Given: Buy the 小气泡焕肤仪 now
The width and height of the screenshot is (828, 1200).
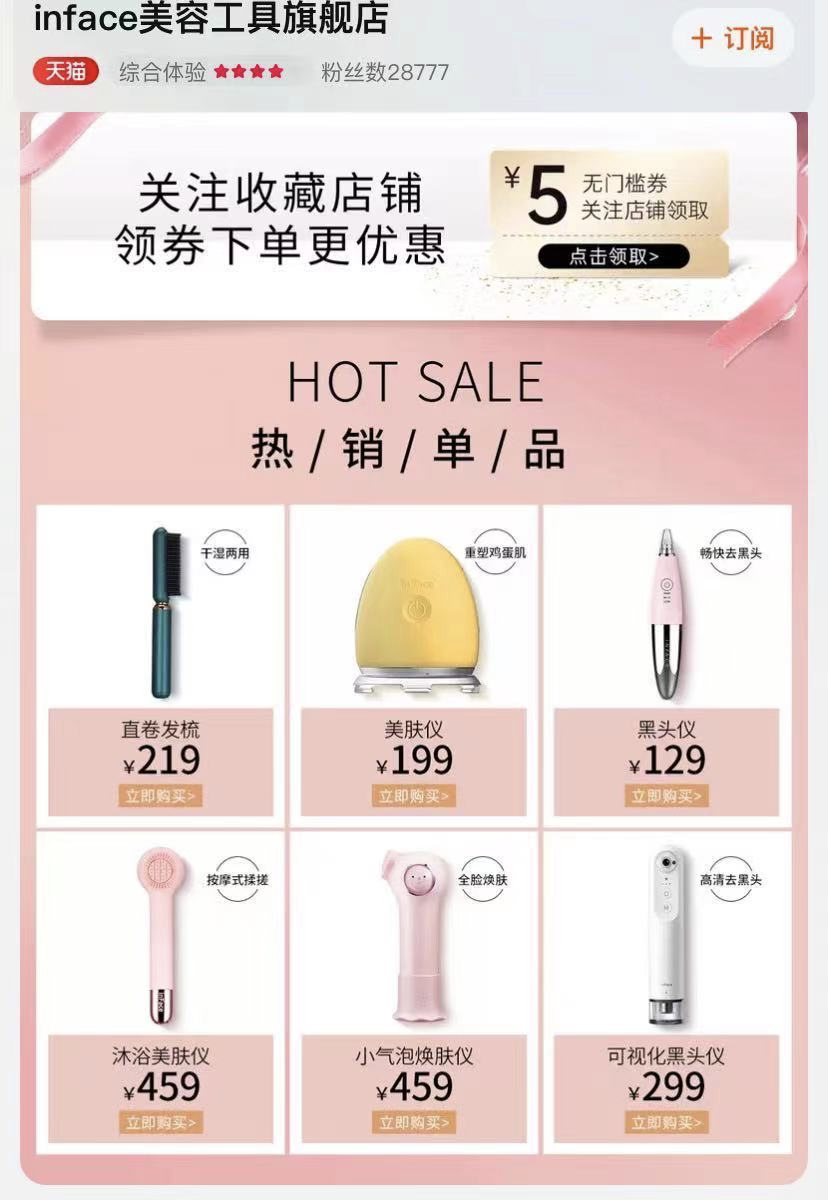Looking at the screenshot, I should (x=414, y=1122).
